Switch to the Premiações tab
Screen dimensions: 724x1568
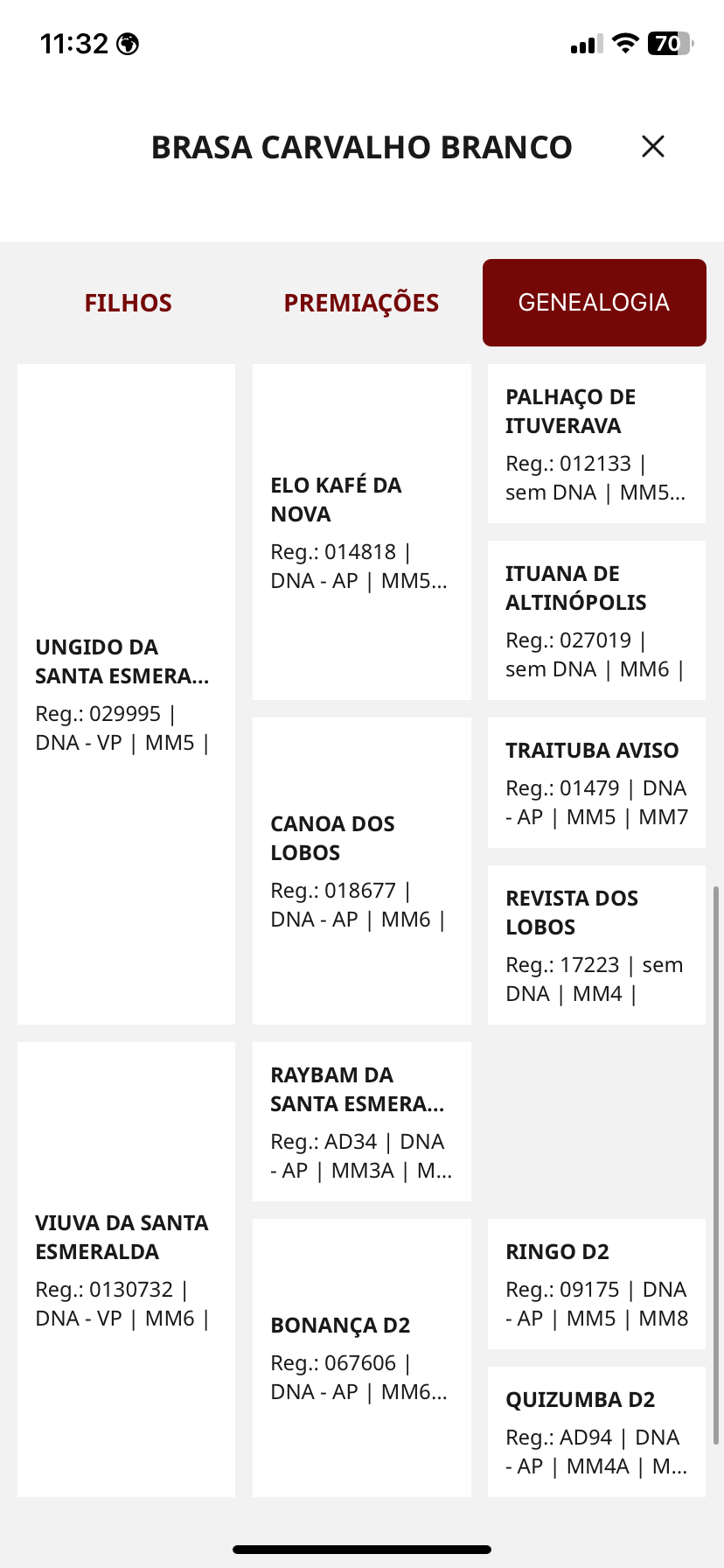[361, 303]
